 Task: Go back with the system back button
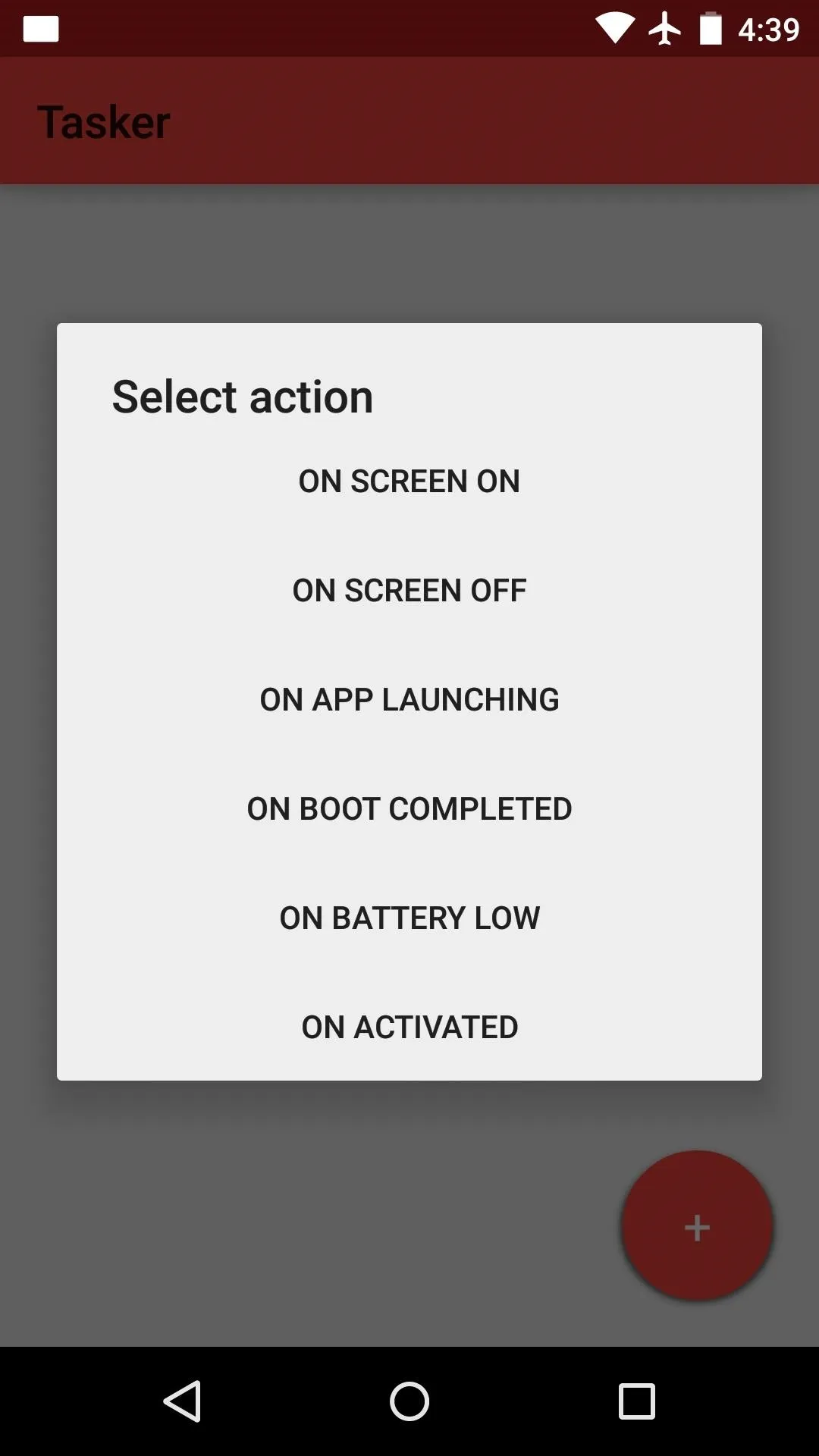(x=182, y=1401)
